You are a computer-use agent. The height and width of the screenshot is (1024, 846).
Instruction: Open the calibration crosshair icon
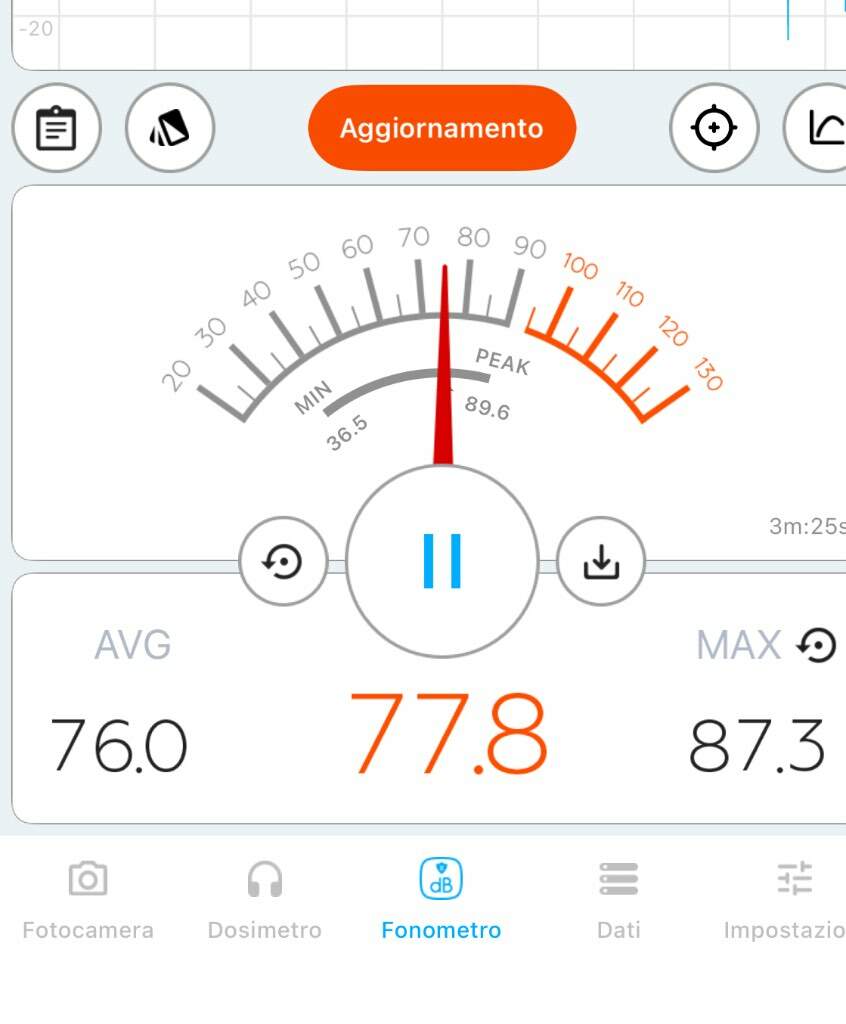tap(714, 128)
